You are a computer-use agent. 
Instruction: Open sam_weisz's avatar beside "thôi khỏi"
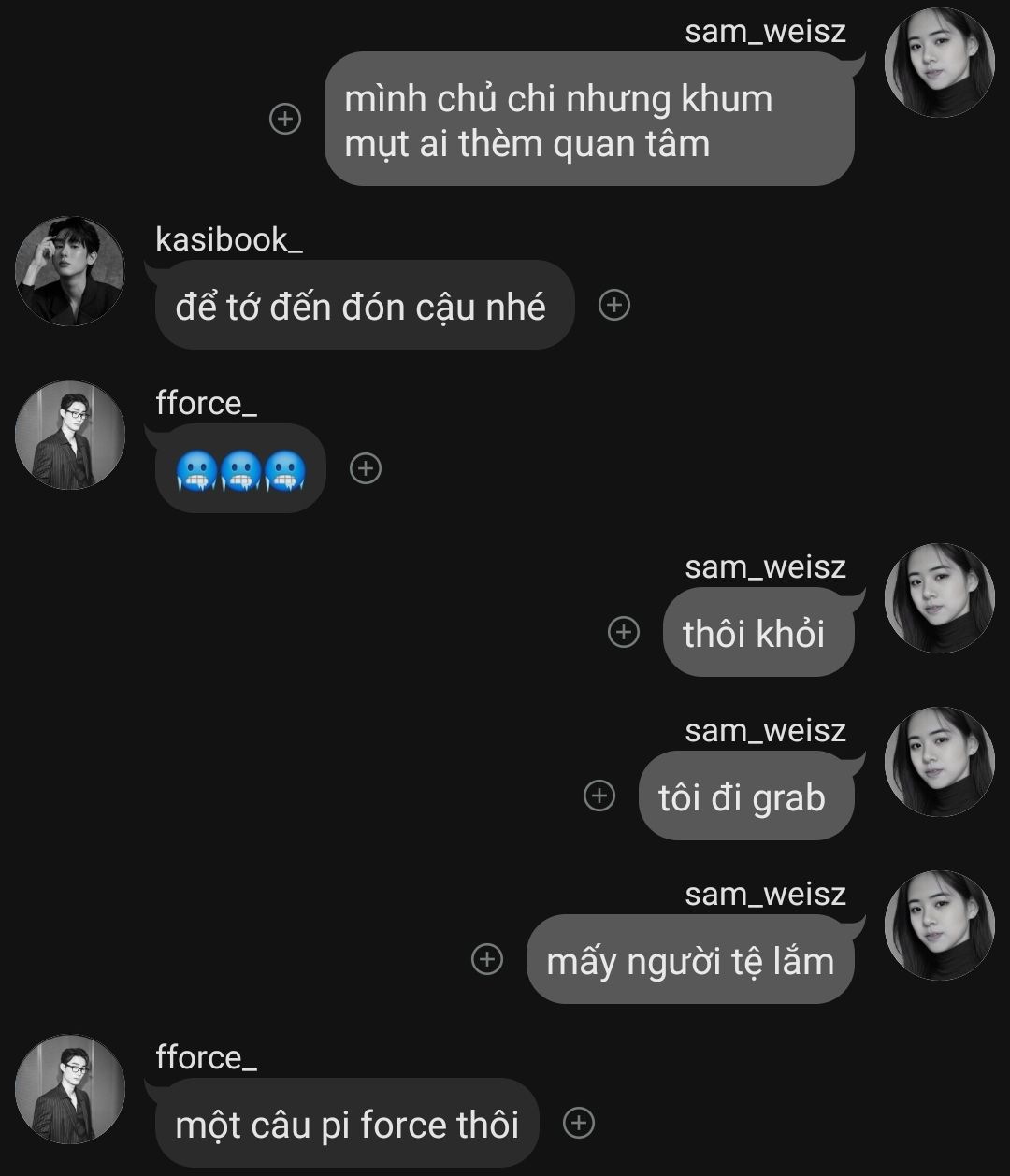pos(940,598)
